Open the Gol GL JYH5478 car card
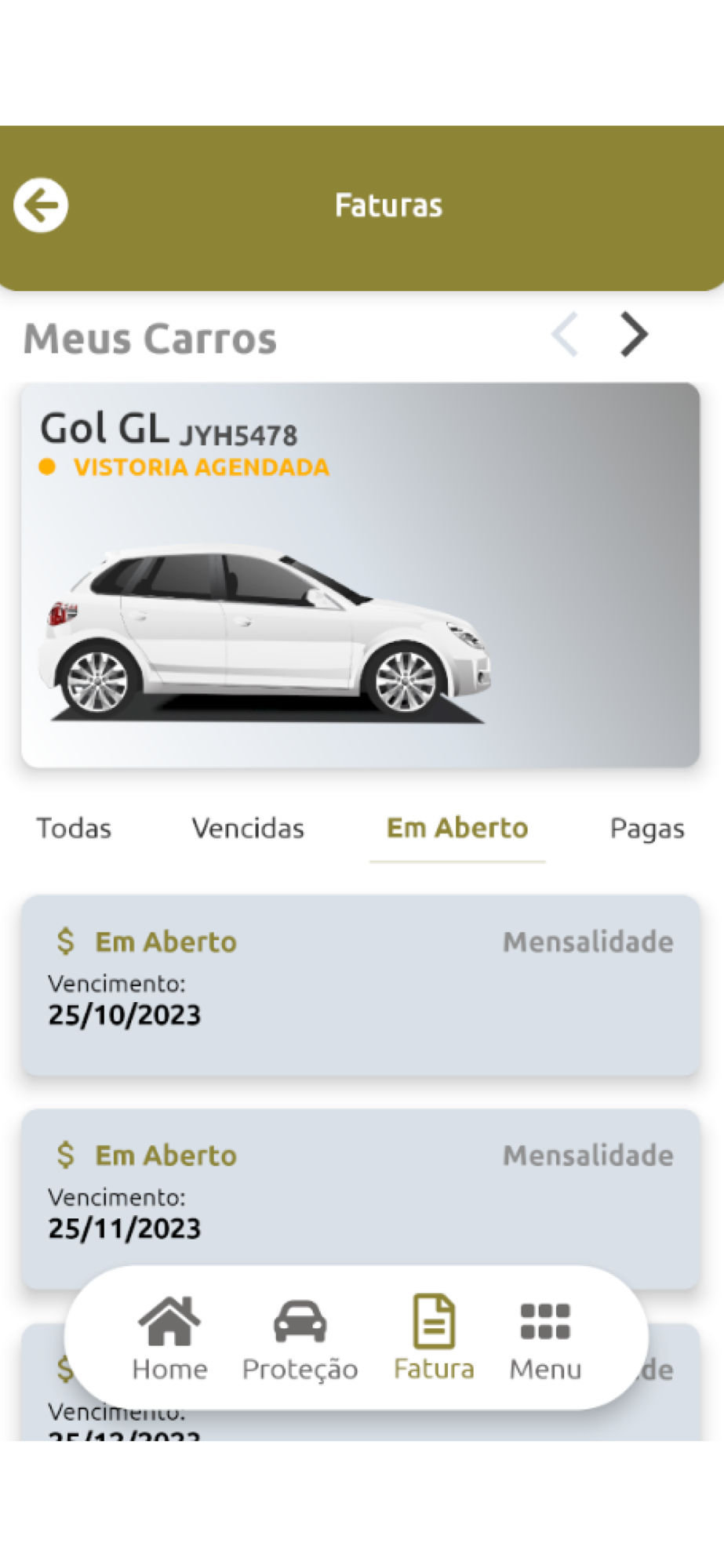 click(360, 575)
